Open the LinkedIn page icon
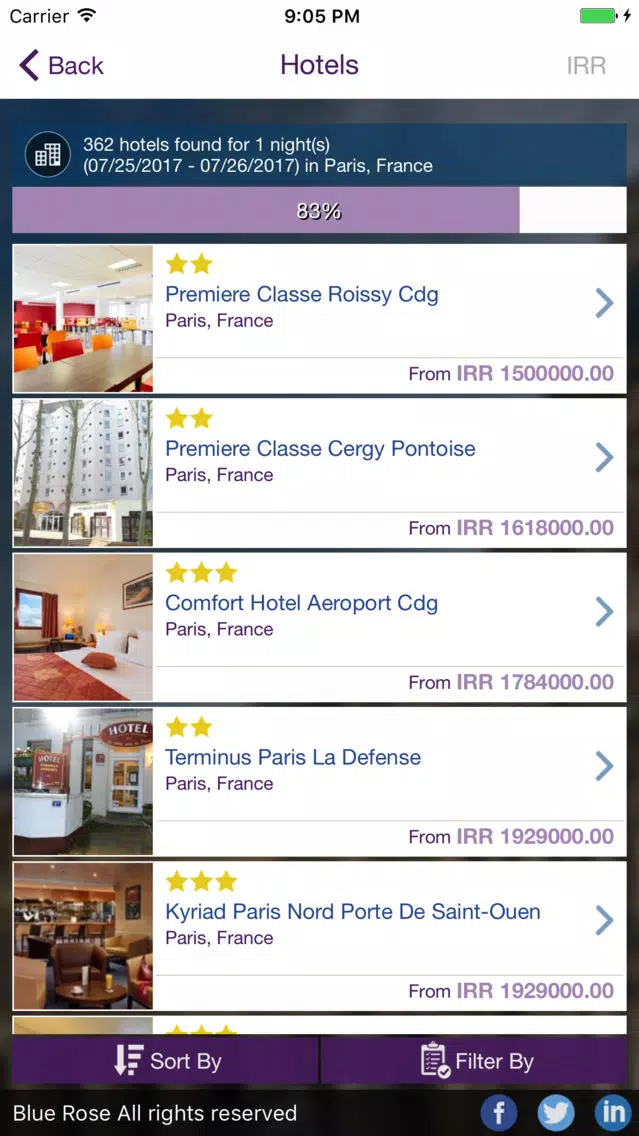The height and width of the screenshot is (1136, 639). pyautogui.click(x=612, y=1112)
